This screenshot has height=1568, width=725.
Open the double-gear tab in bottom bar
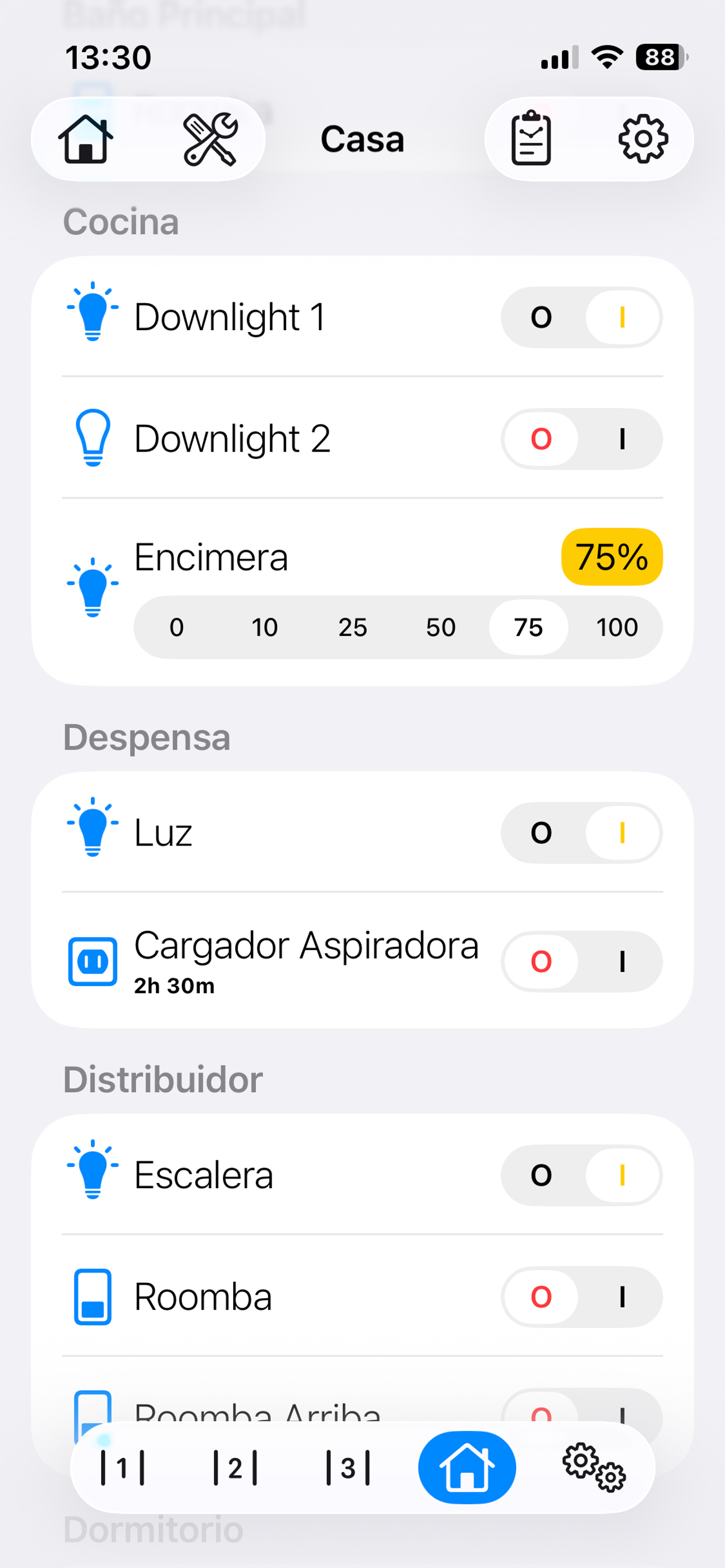(593, 1468)
